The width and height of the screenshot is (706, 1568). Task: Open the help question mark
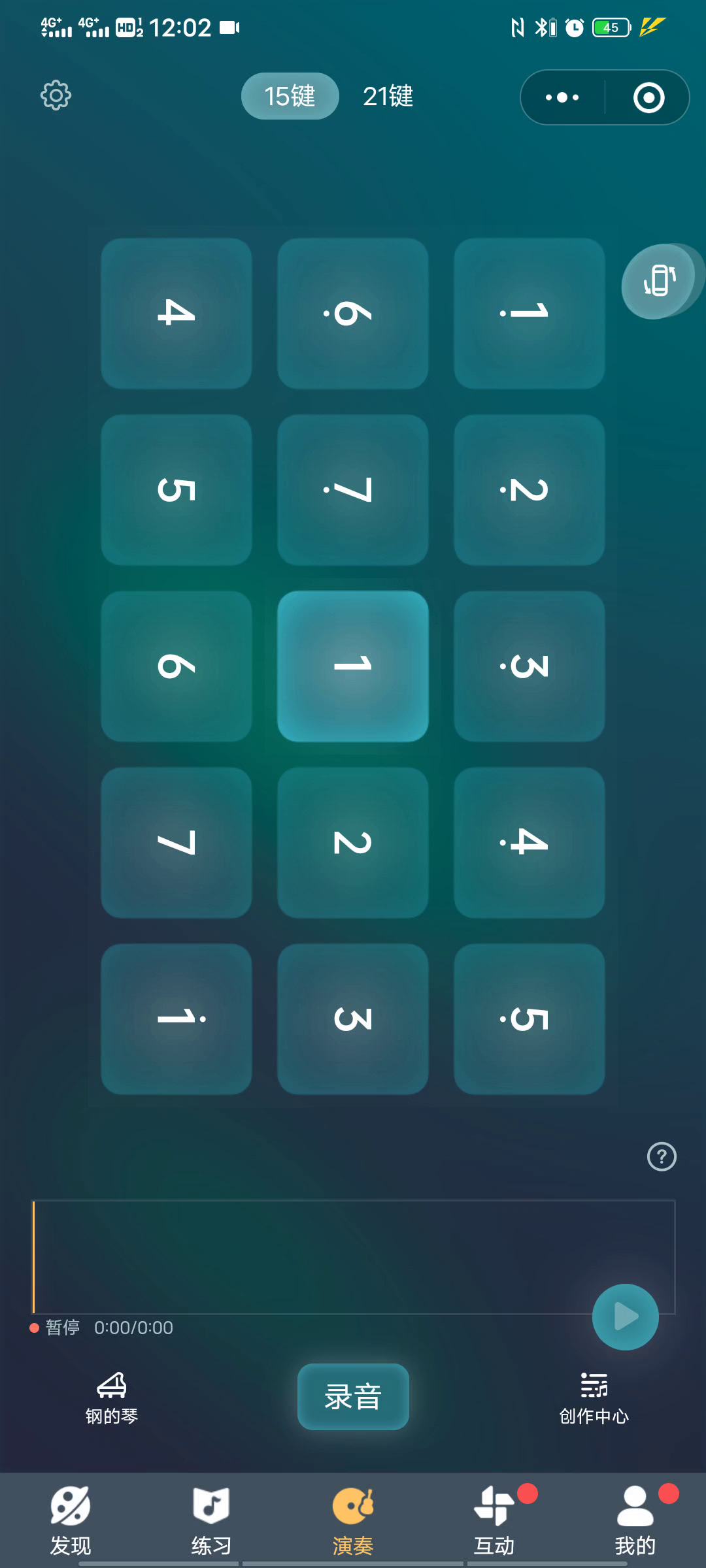662,1156
